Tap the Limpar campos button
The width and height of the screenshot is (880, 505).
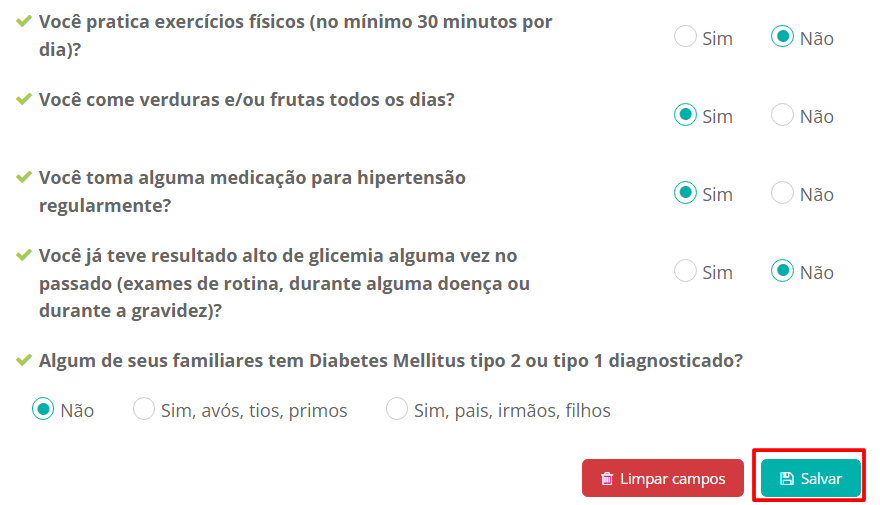tap(662, 479)
